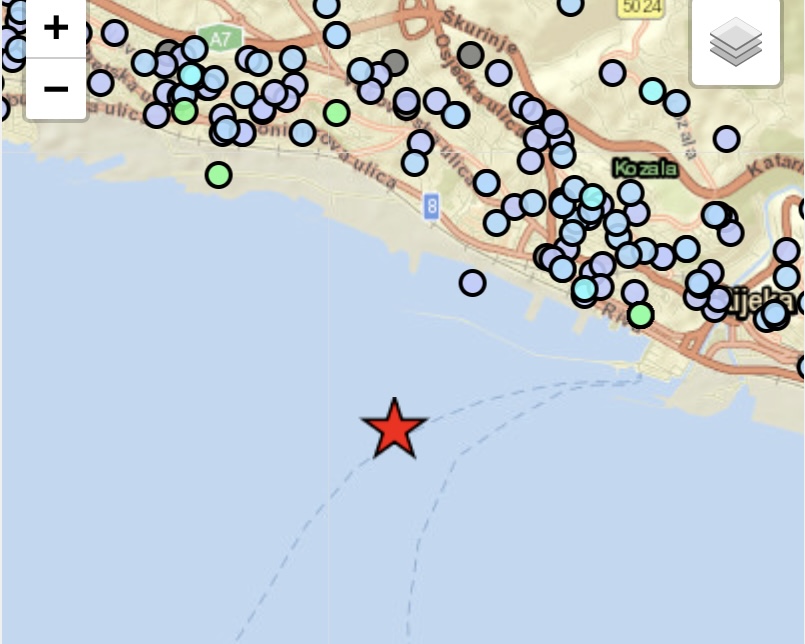Tap the red star epicenter marker
805x644 pixels.
click(395, 429)
